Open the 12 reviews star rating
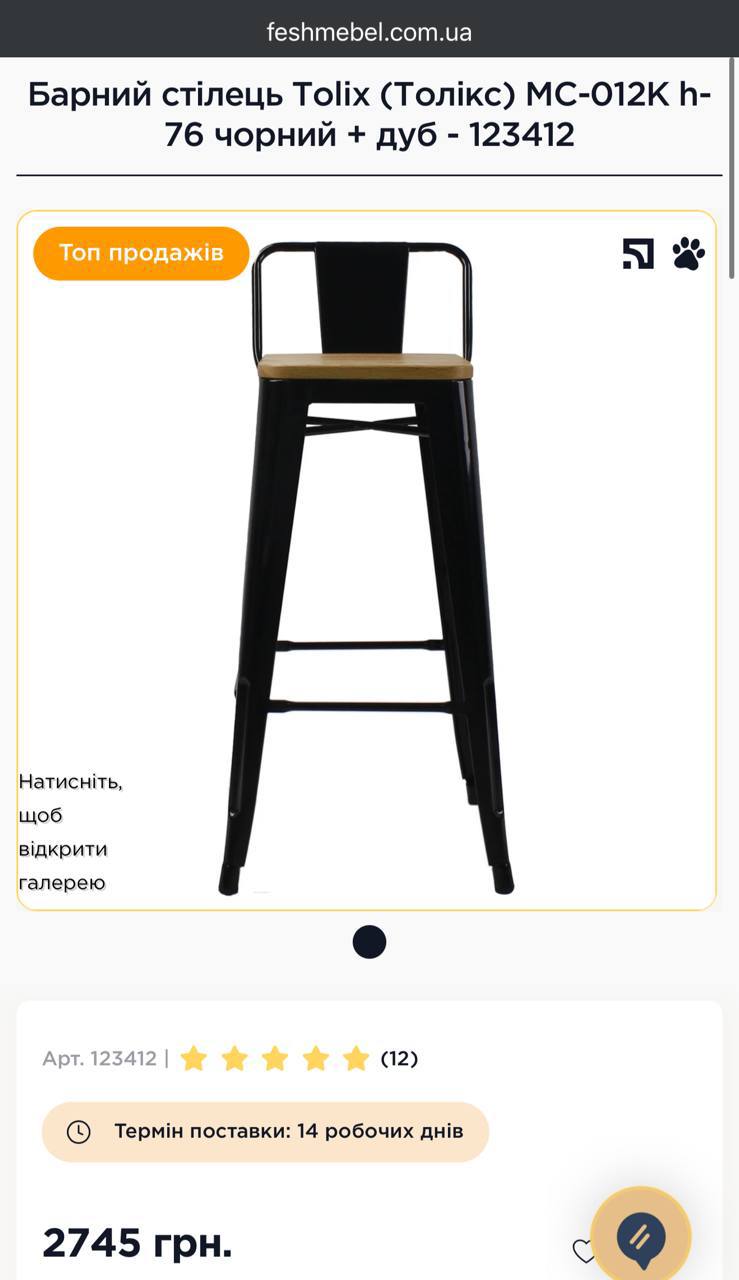The image size is (739, 1280). [x=298, y=1058]
